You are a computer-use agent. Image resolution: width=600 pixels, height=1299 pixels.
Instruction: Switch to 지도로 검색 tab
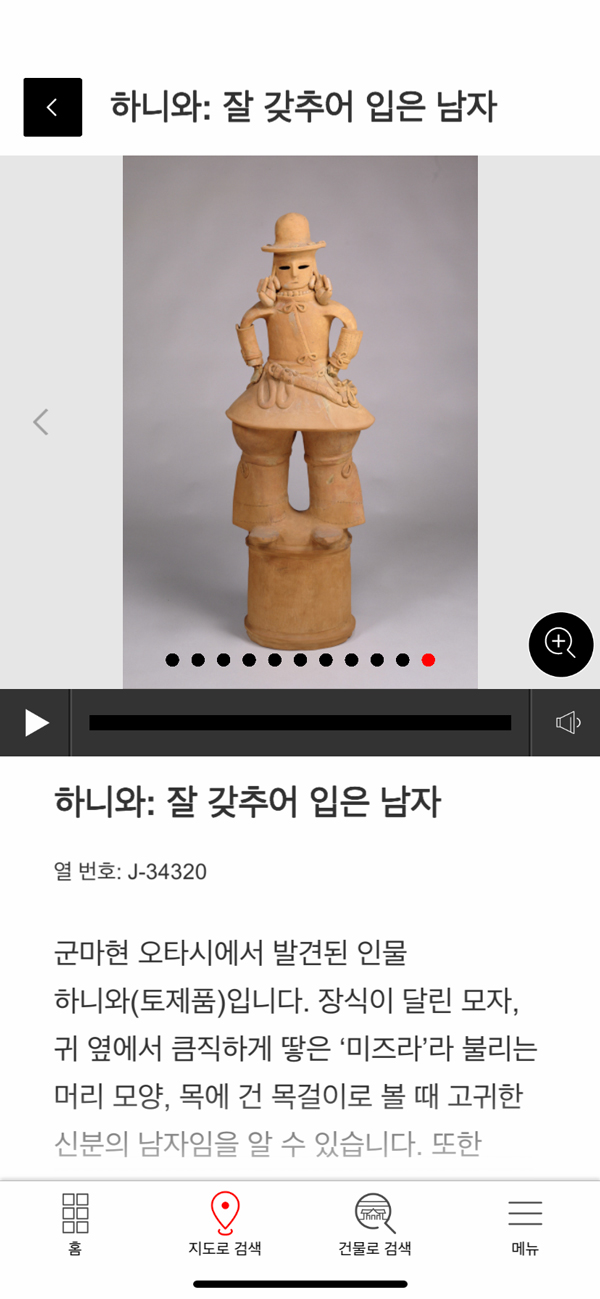click(x=225, y=1224)
